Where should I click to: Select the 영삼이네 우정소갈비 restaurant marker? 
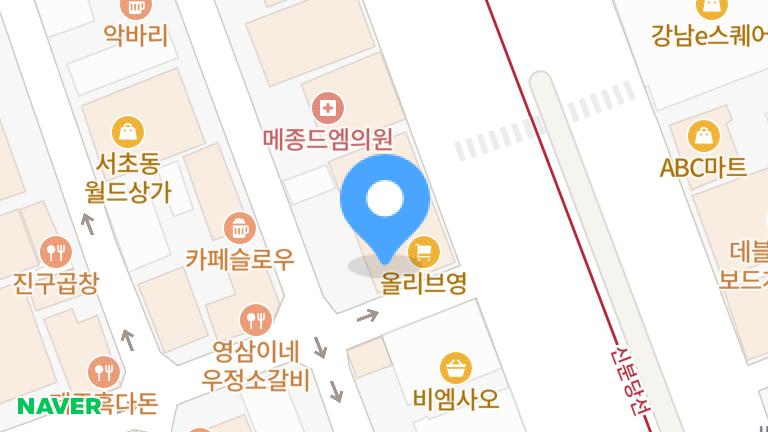click(257, 320)
